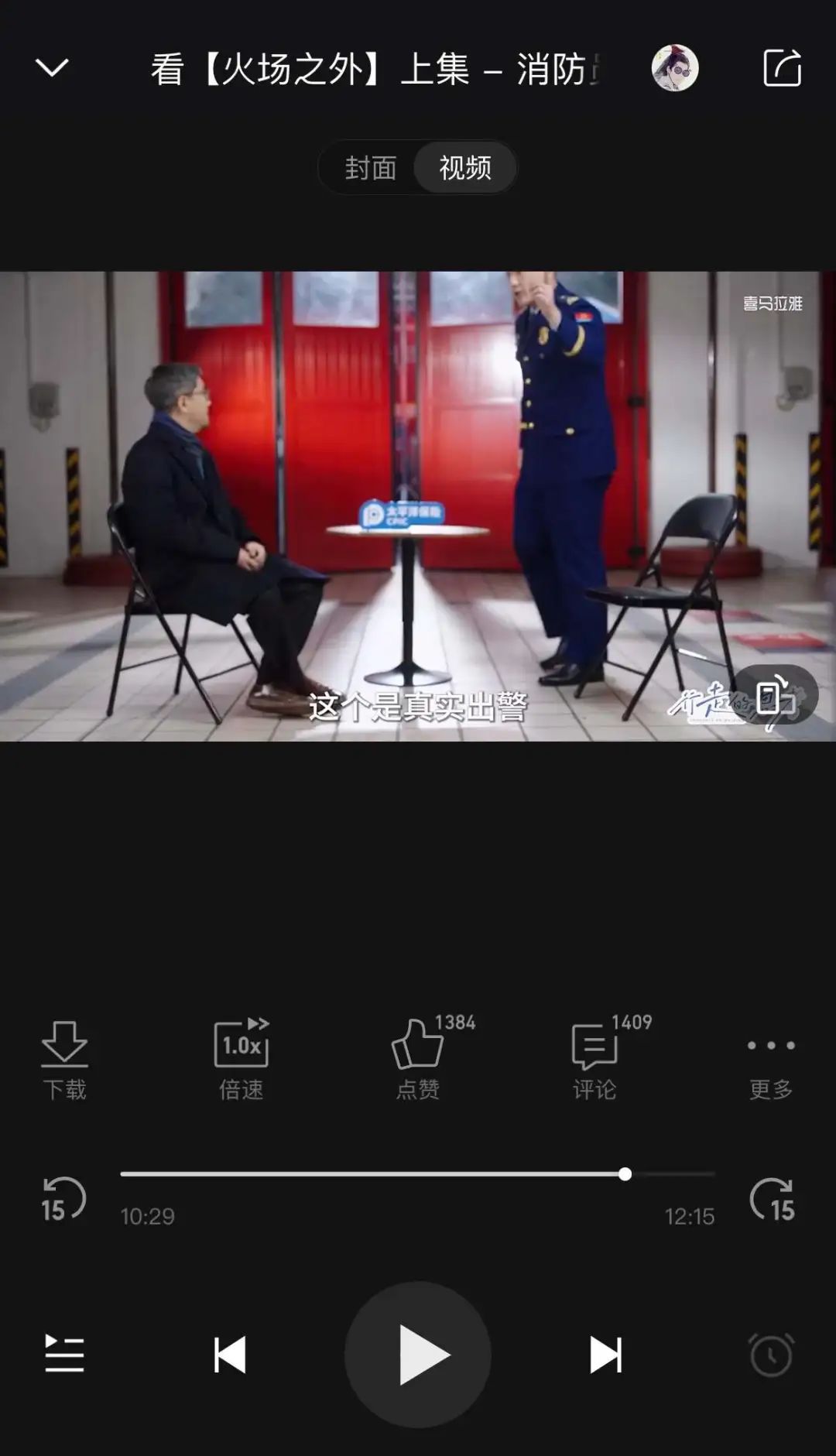Open the 更多 options menu
Viewport: 836px width, 1456px height.
tap(771, 1066)
